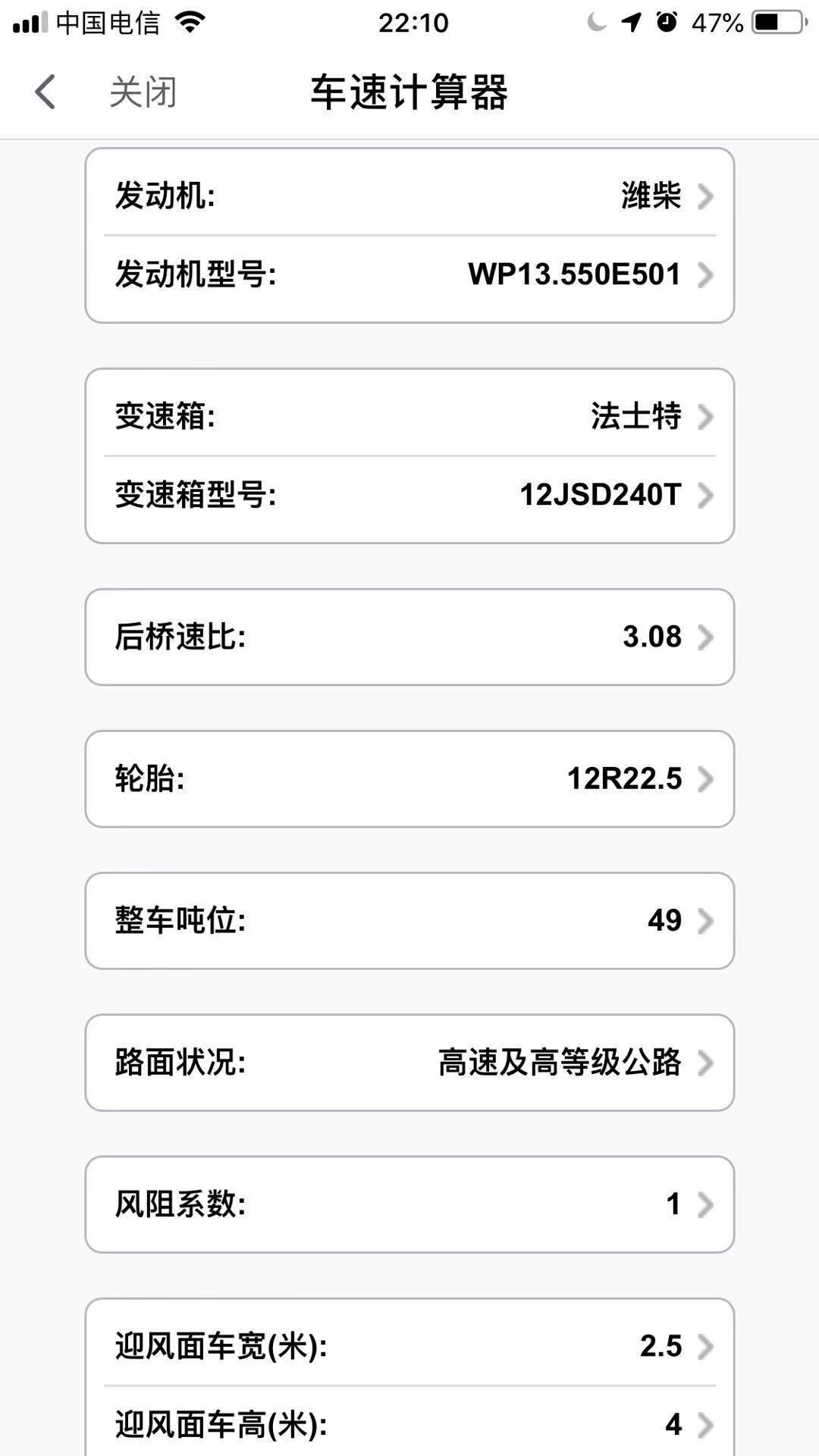Viewport: 819px width, 1456px height.
Task: Edit frontal vehicle height 迎风面车高
Action: [x=409, y=1424]
